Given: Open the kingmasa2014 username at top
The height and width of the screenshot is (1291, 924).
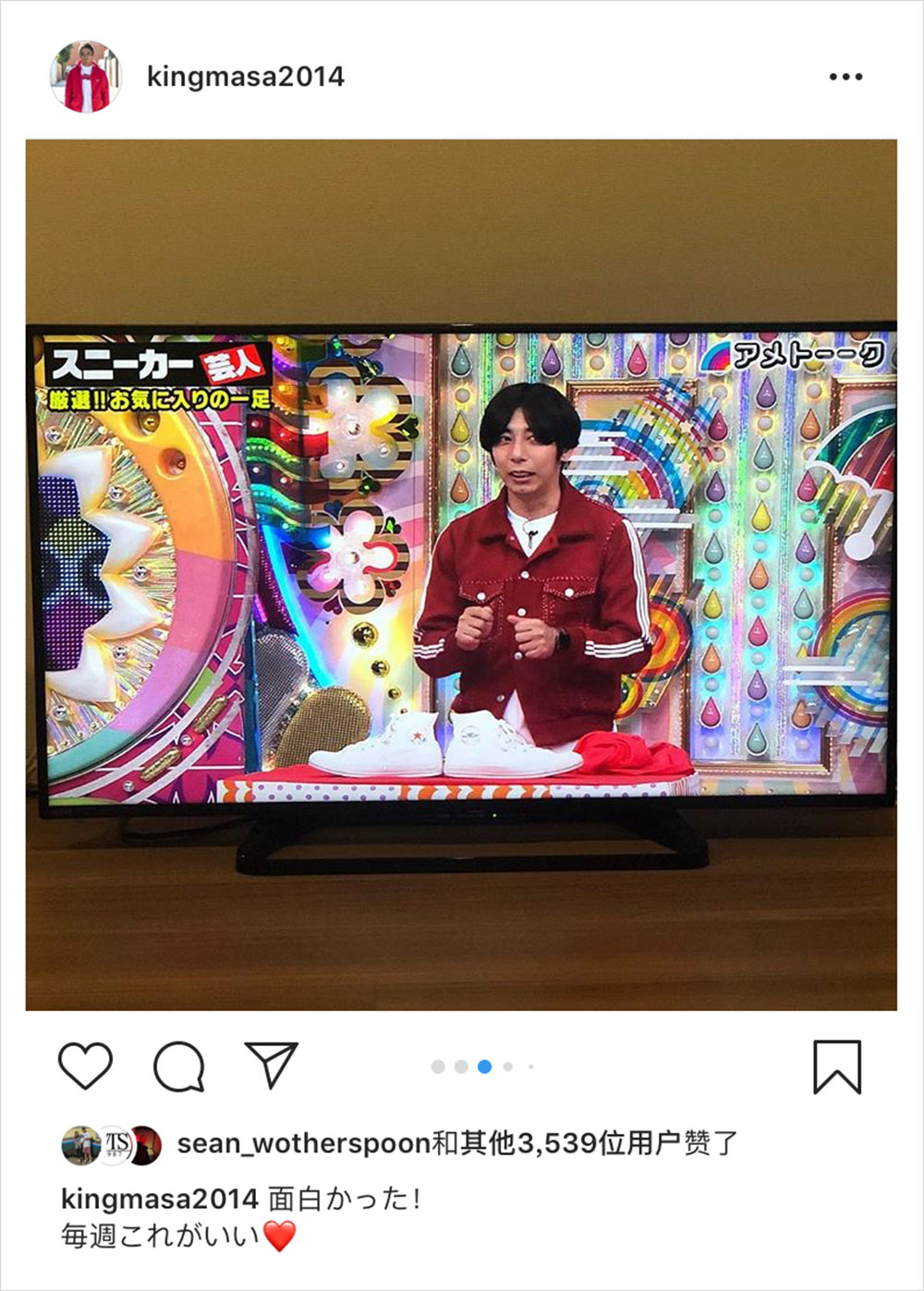Looking at the screenshot, I should [245, 77].
